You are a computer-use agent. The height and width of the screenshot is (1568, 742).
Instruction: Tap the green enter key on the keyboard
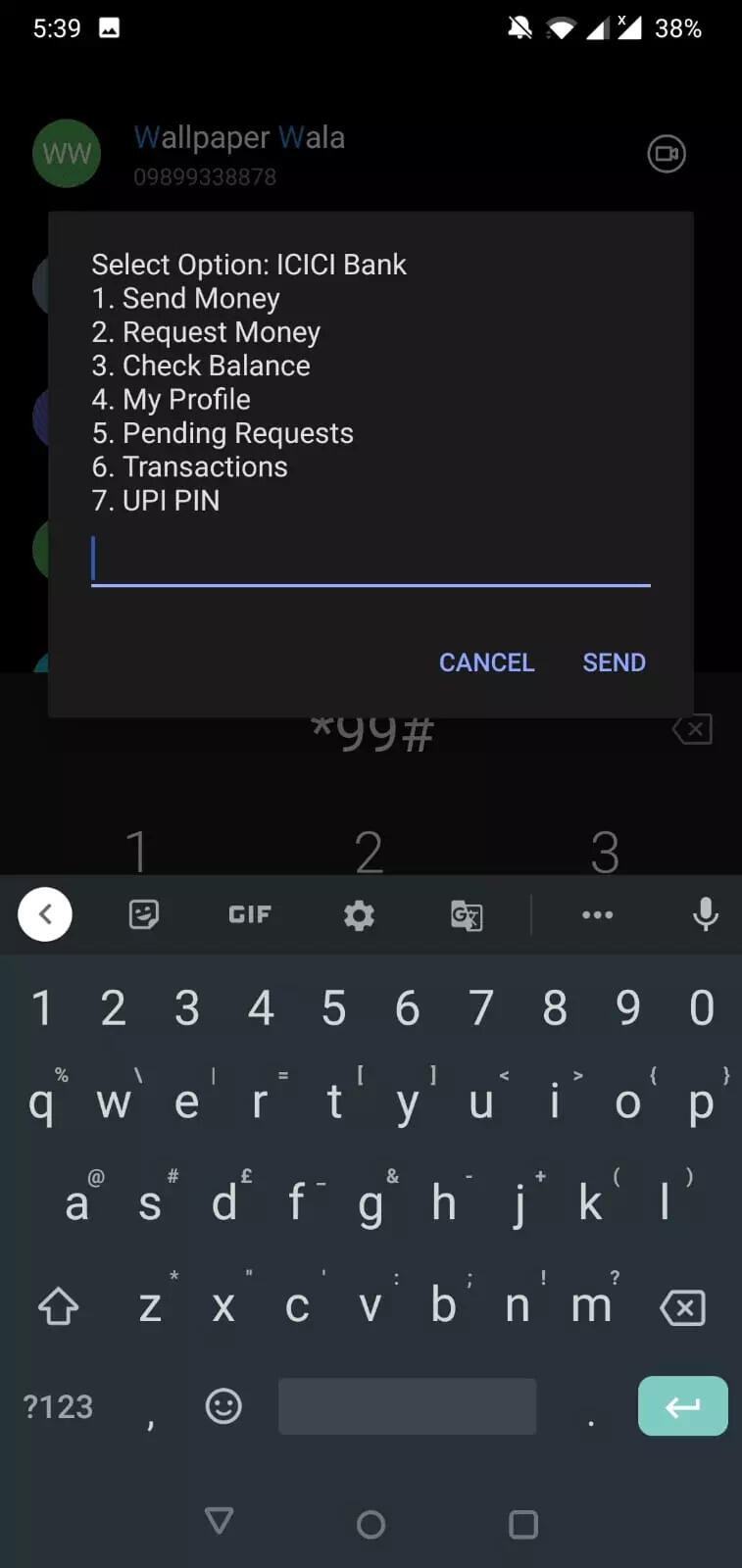click(x=683, y=1406)
